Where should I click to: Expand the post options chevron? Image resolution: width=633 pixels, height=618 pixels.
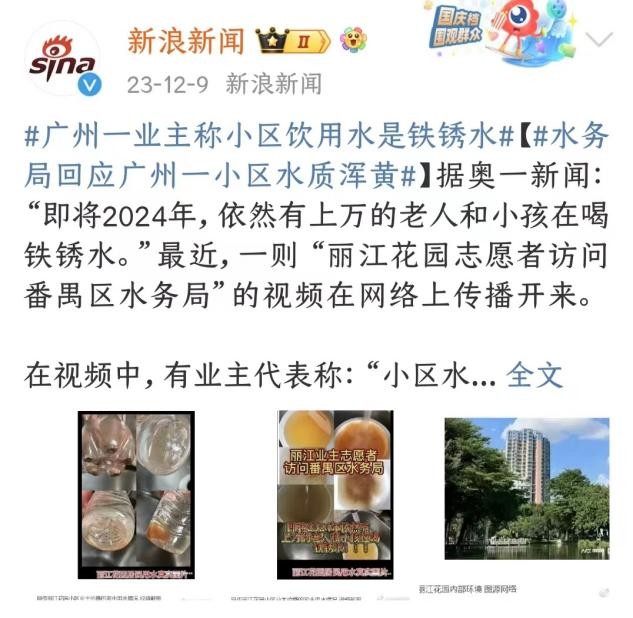coord(598,41)
